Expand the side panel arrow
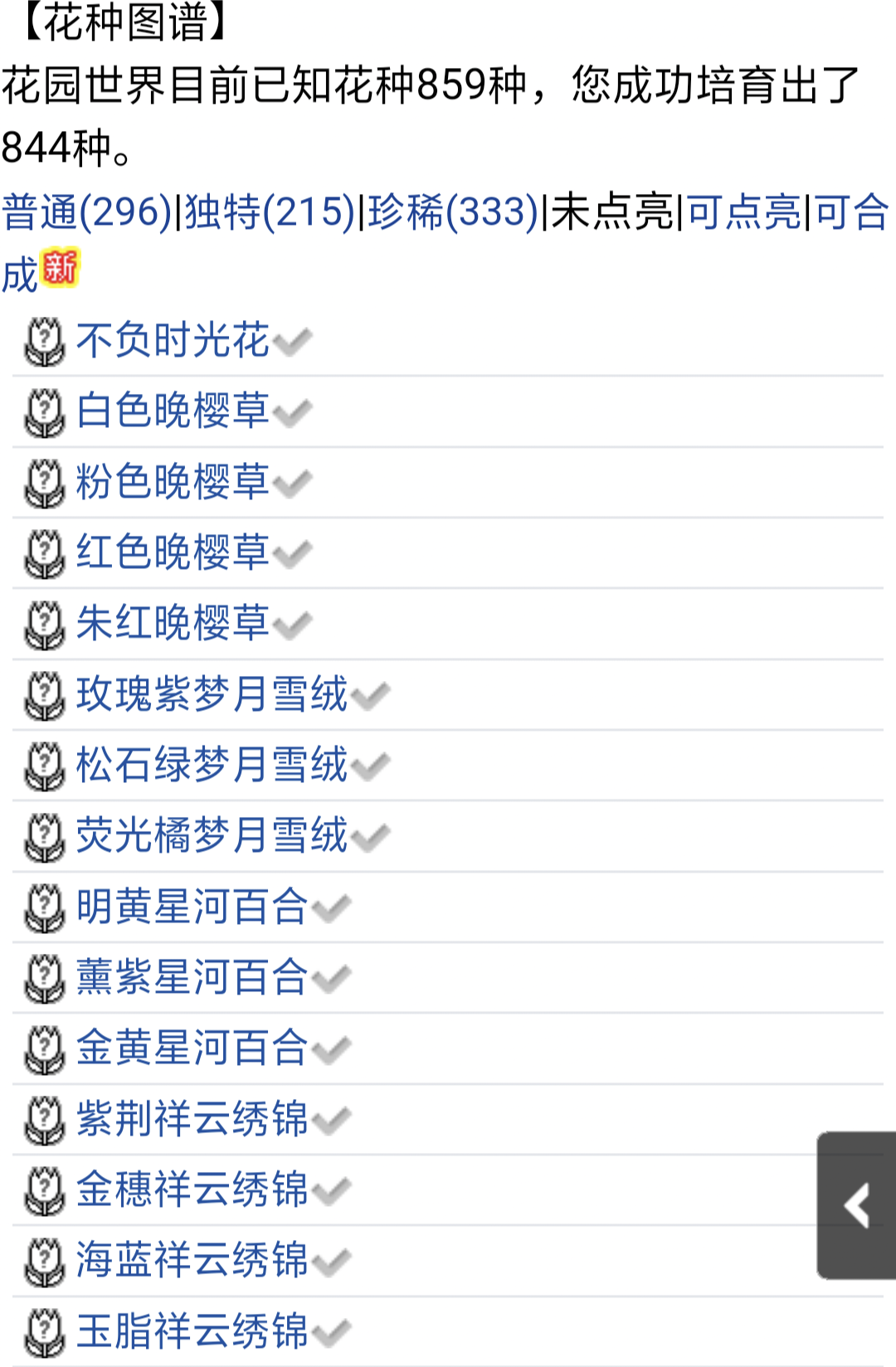This screenshot has height=1367, width=896. (857, 1205)
